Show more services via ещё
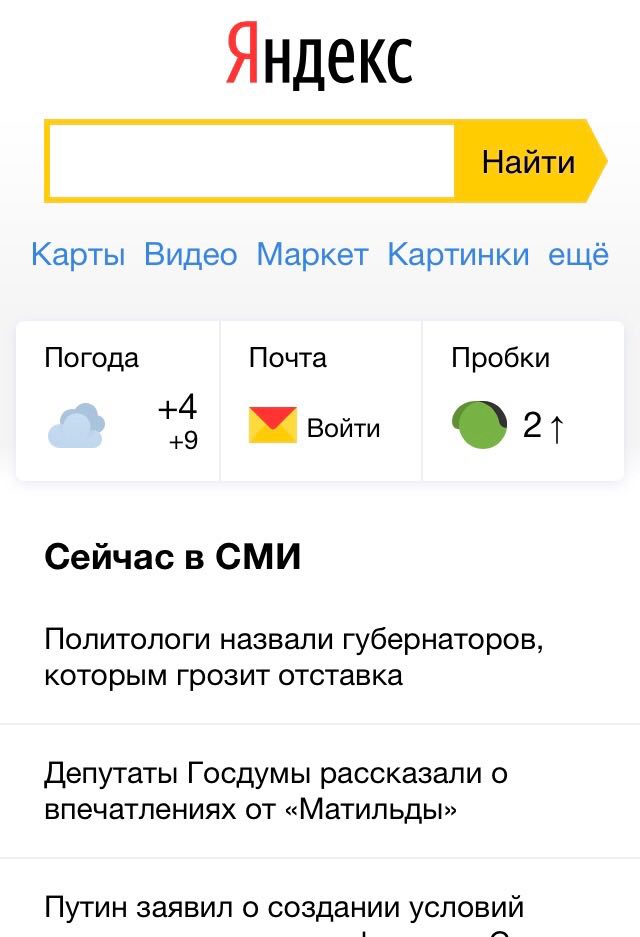The image size is (640, 937). click(578, 255)
